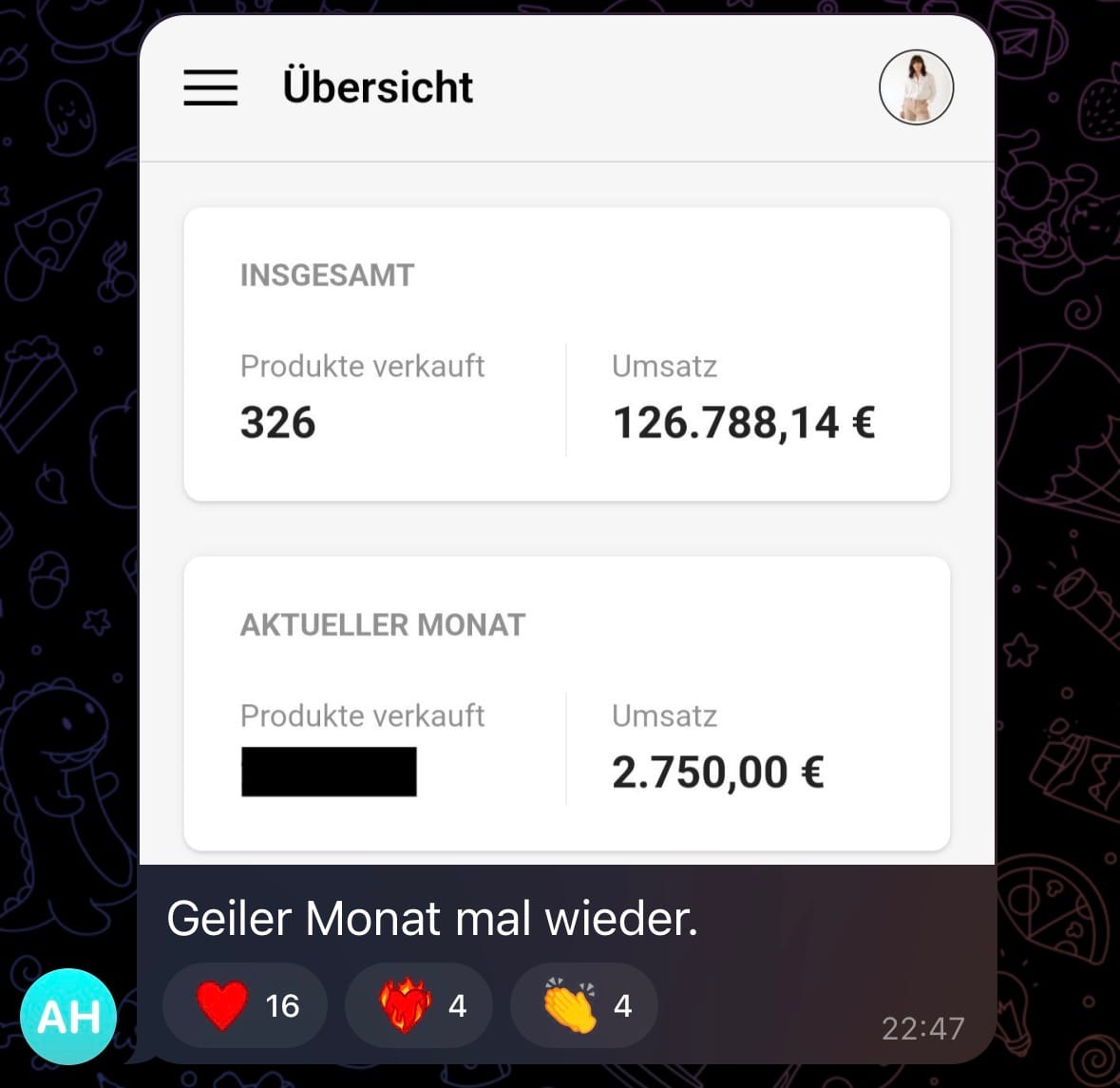Tap the burning heart reaction chip
1120x1088 pixels.
tap(419, 1005)
